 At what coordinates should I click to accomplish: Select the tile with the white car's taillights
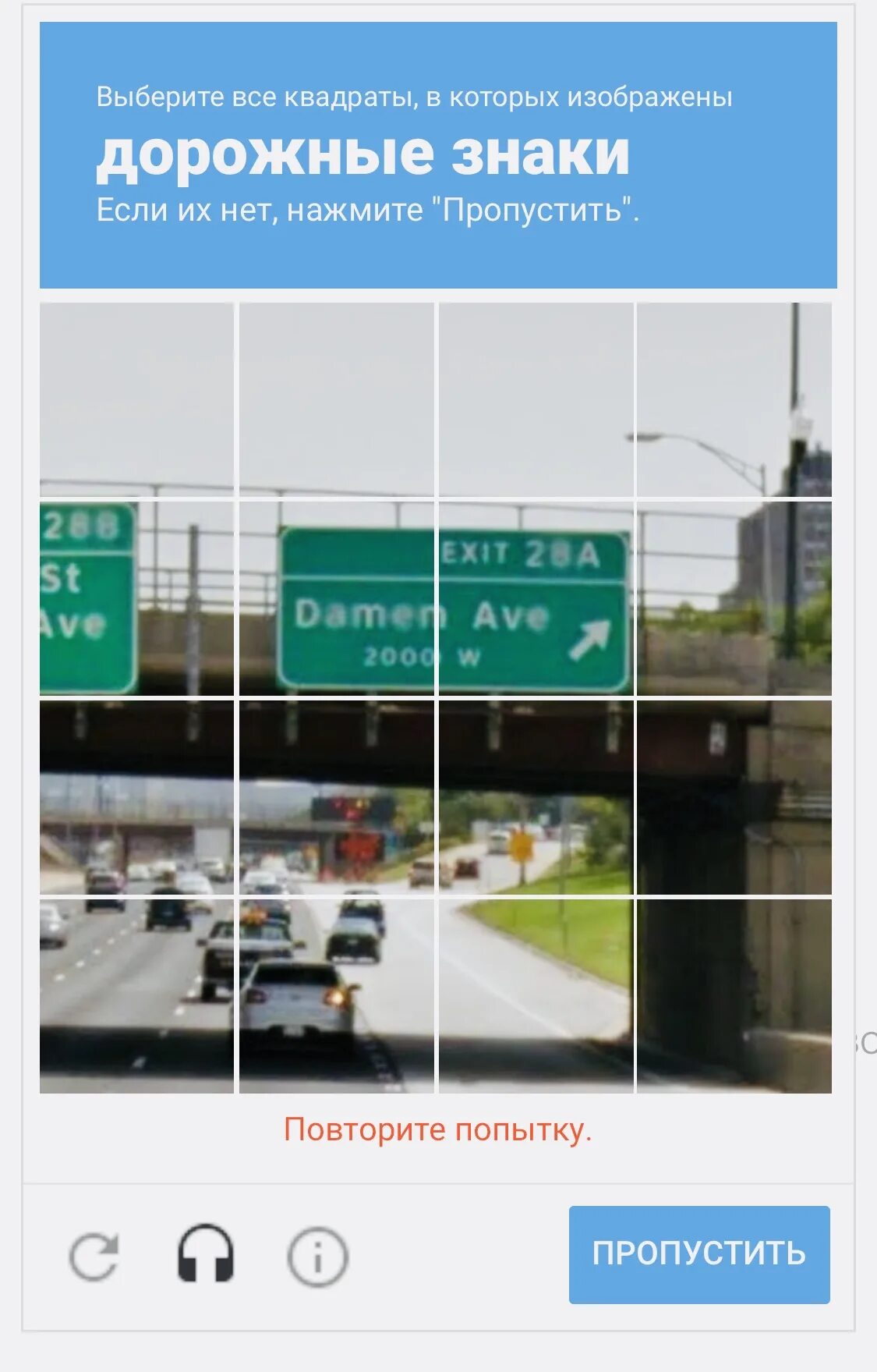[x=337, y=996]
